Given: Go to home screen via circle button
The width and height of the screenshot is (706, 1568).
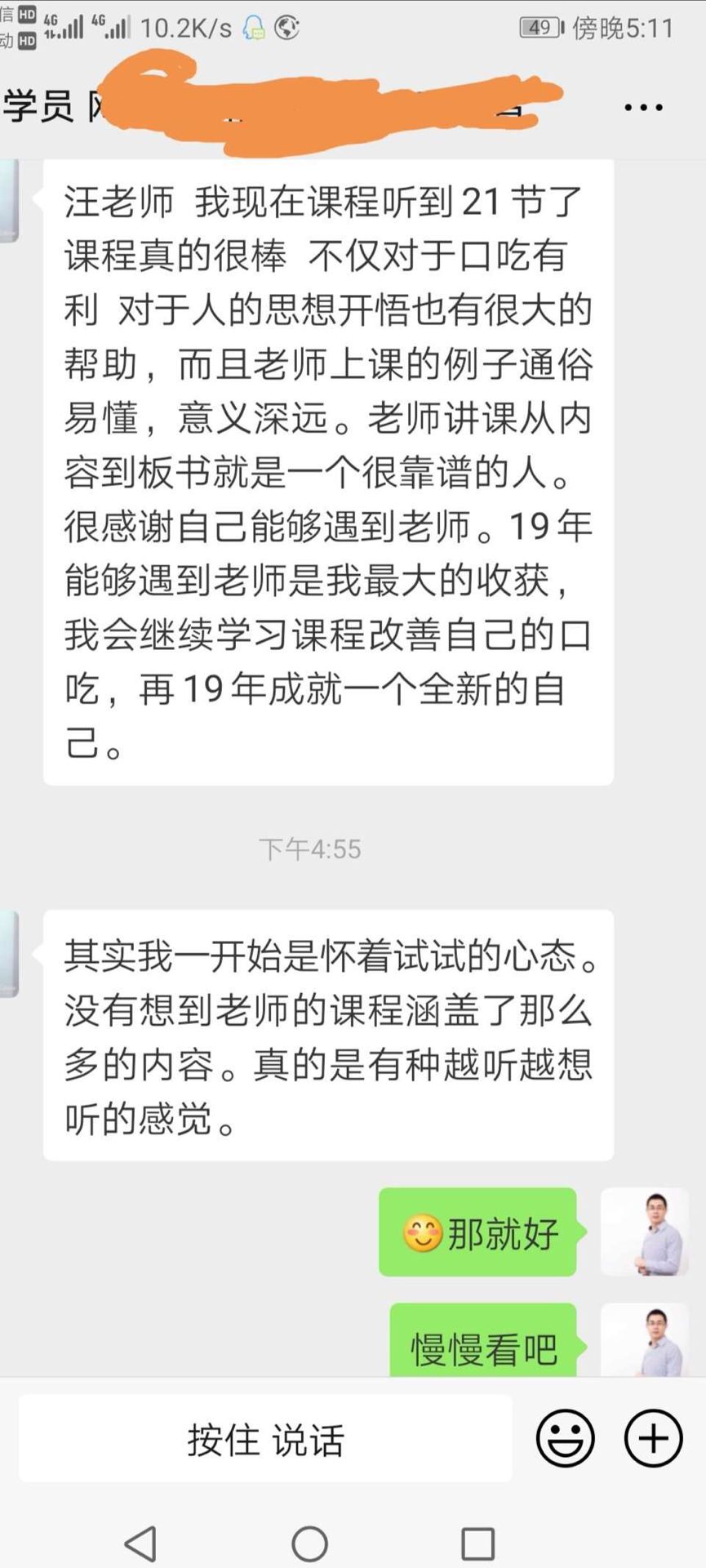Looking at the screenshot, I should [x=310, y=1543].
